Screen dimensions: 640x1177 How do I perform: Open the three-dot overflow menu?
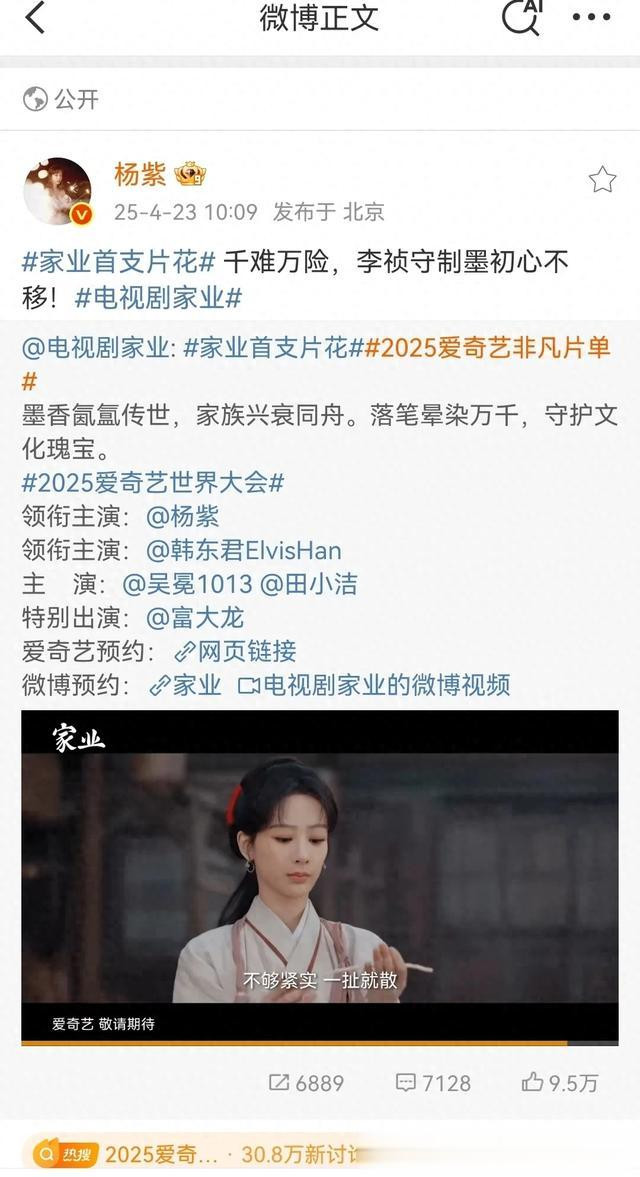pos(591,17)
